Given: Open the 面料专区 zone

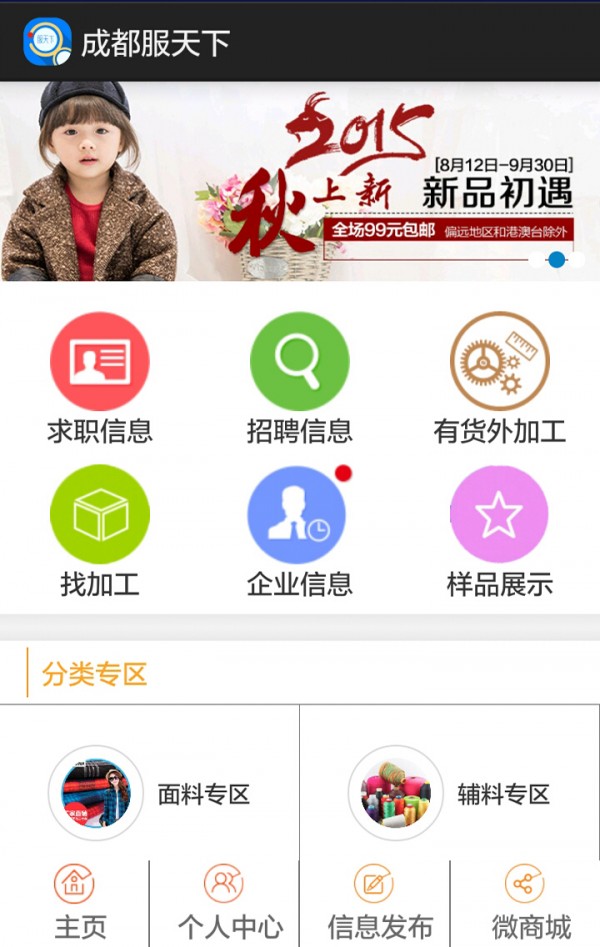Looking at the screenshot, I should pos(150,794).
